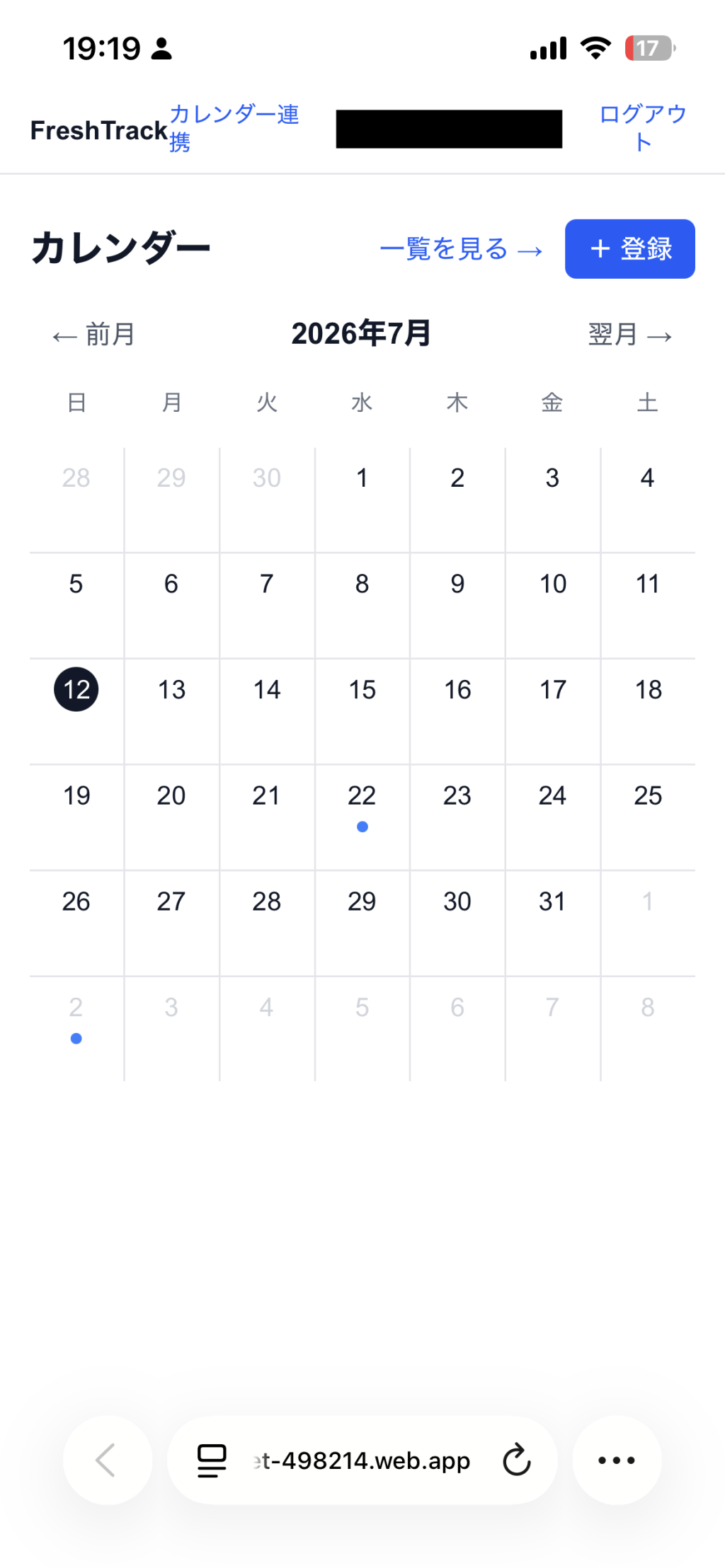Select July 22 with the blue dot
725x1568 pixels.
coord(362,817)
